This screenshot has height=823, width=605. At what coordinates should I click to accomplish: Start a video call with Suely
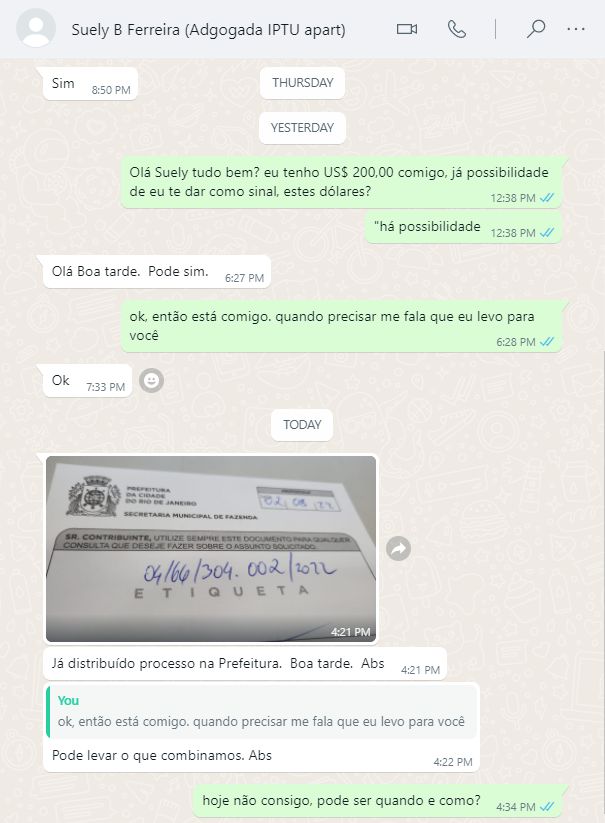[x=406, y=29]
